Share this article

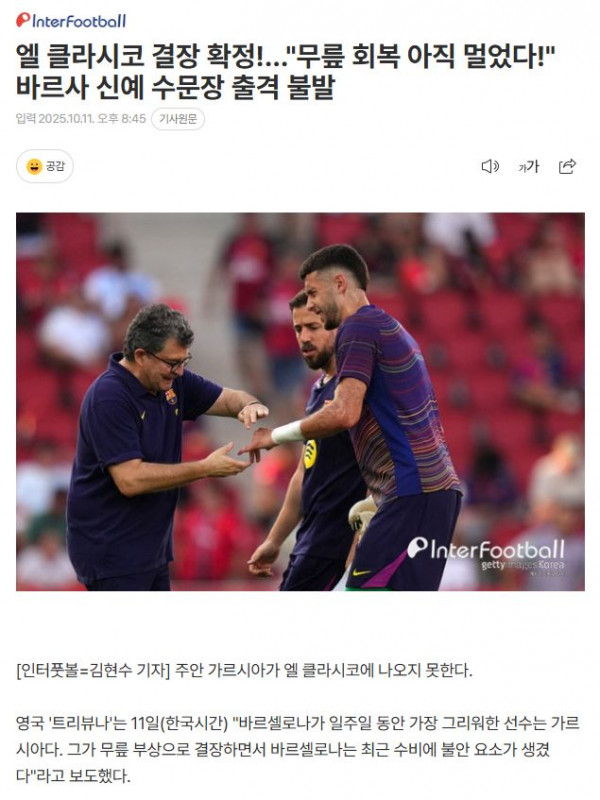567,166
